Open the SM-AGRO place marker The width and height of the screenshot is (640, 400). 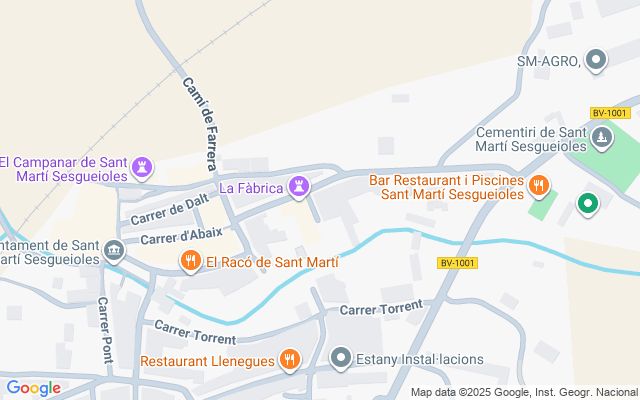click(596, 60)
